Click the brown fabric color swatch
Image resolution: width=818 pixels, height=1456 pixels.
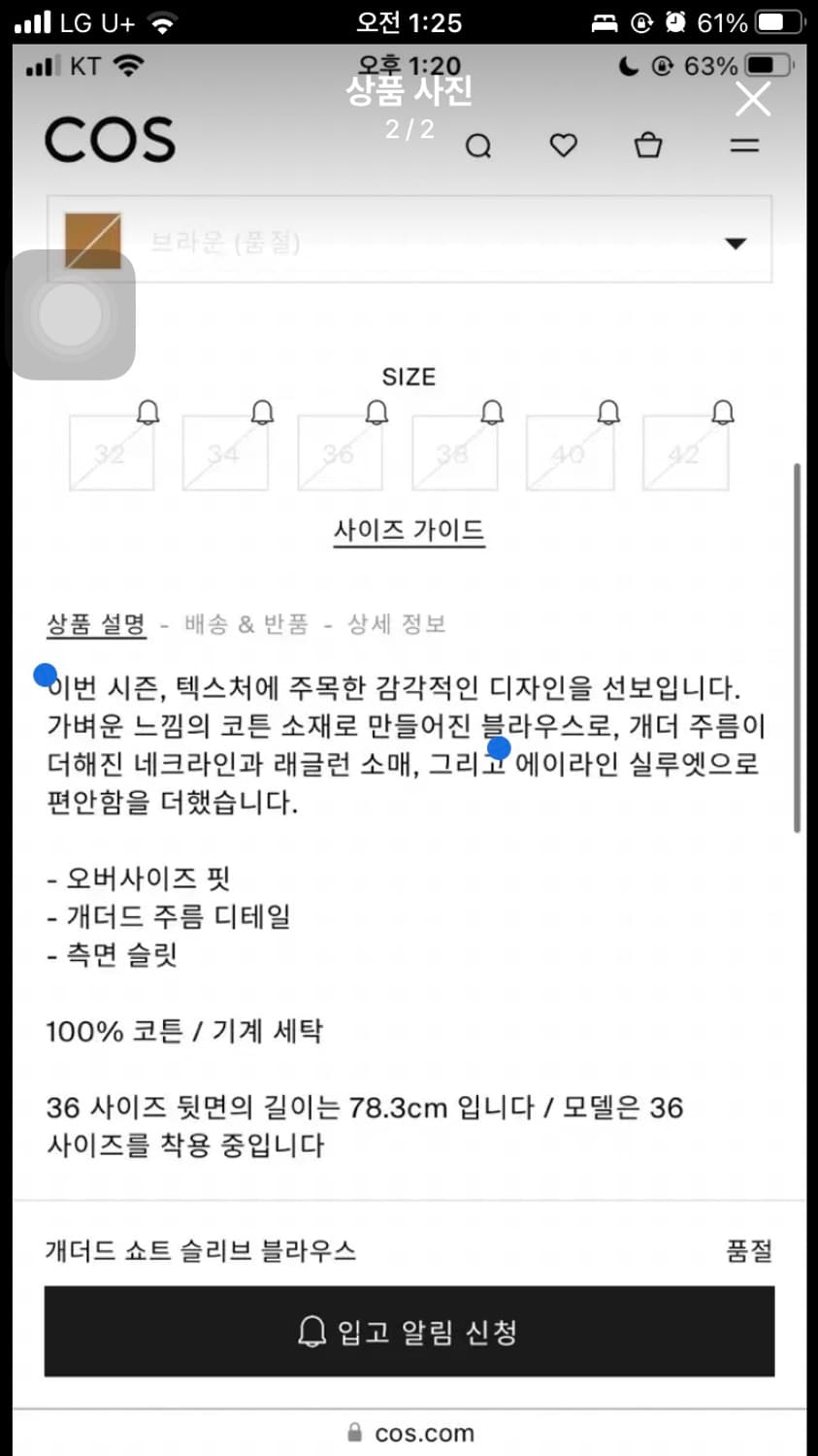pos(92,242)
